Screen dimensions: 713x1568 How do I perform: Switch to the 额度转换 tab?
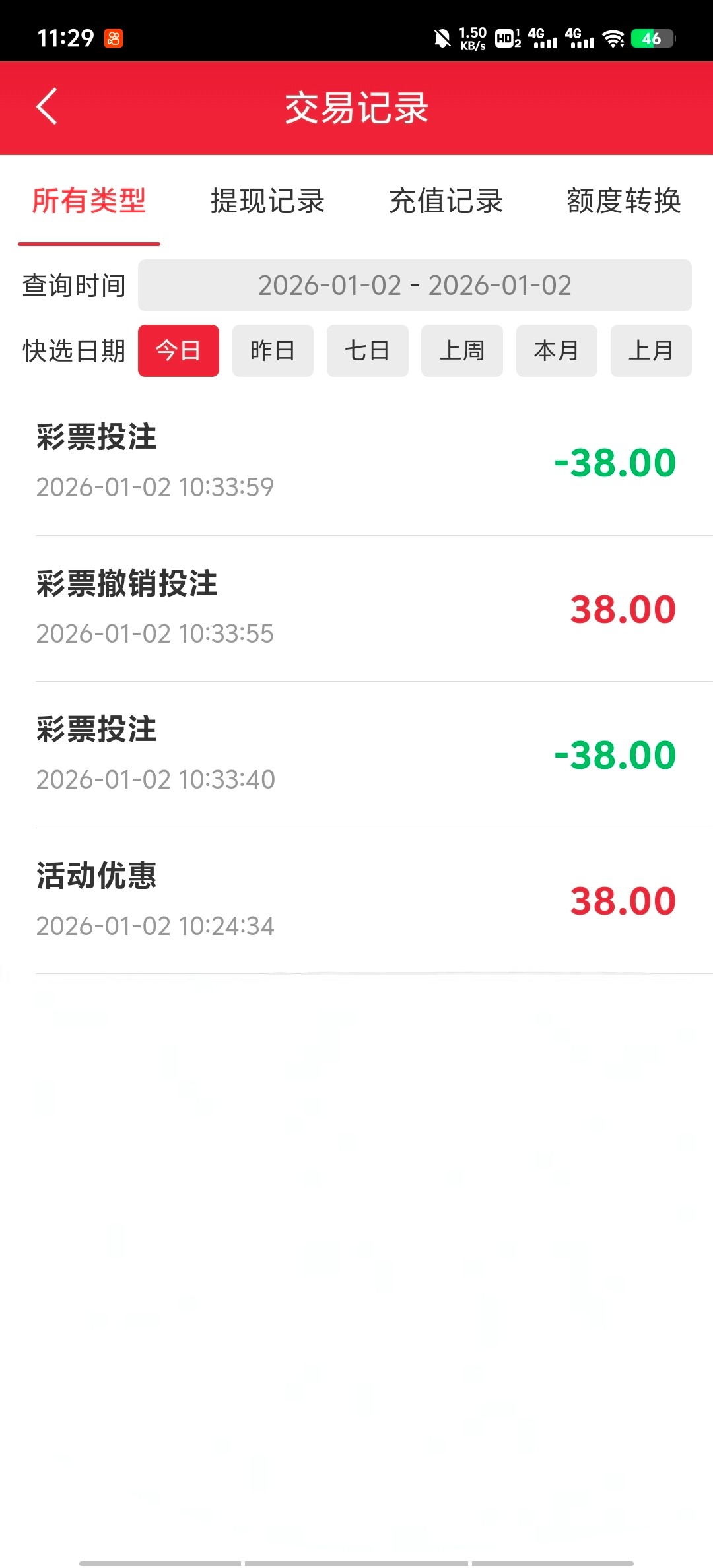tap(624, 201)
